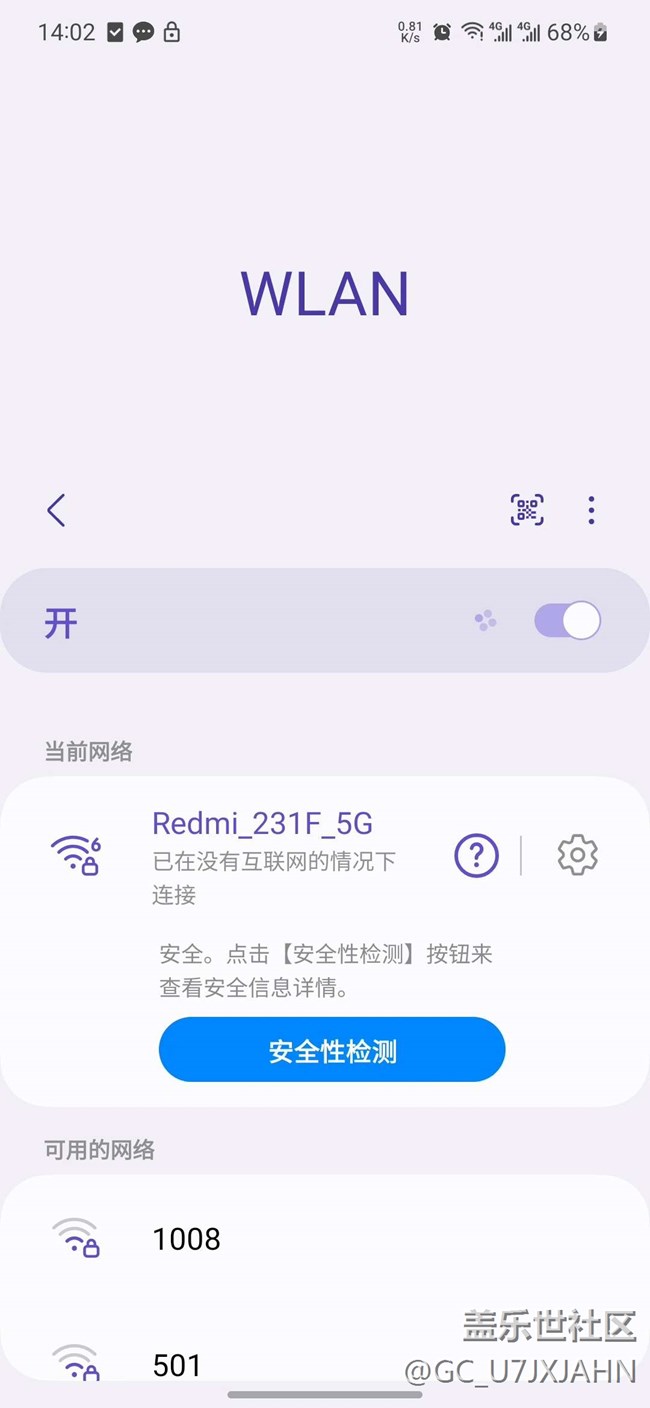Screen dimensions: 650x1408
Task: Open the QR code scanner
Action: [527, 510]
